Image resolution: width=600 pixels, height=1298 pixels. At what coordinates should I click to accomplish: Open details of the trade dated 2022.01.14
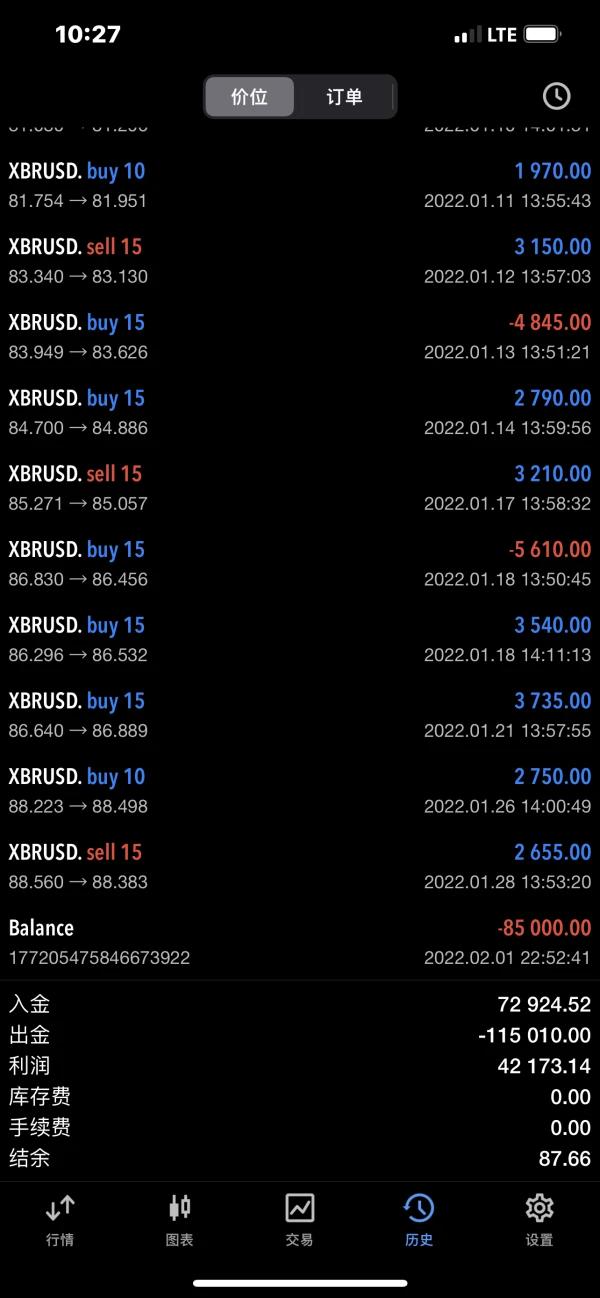(x=300, y=412)
